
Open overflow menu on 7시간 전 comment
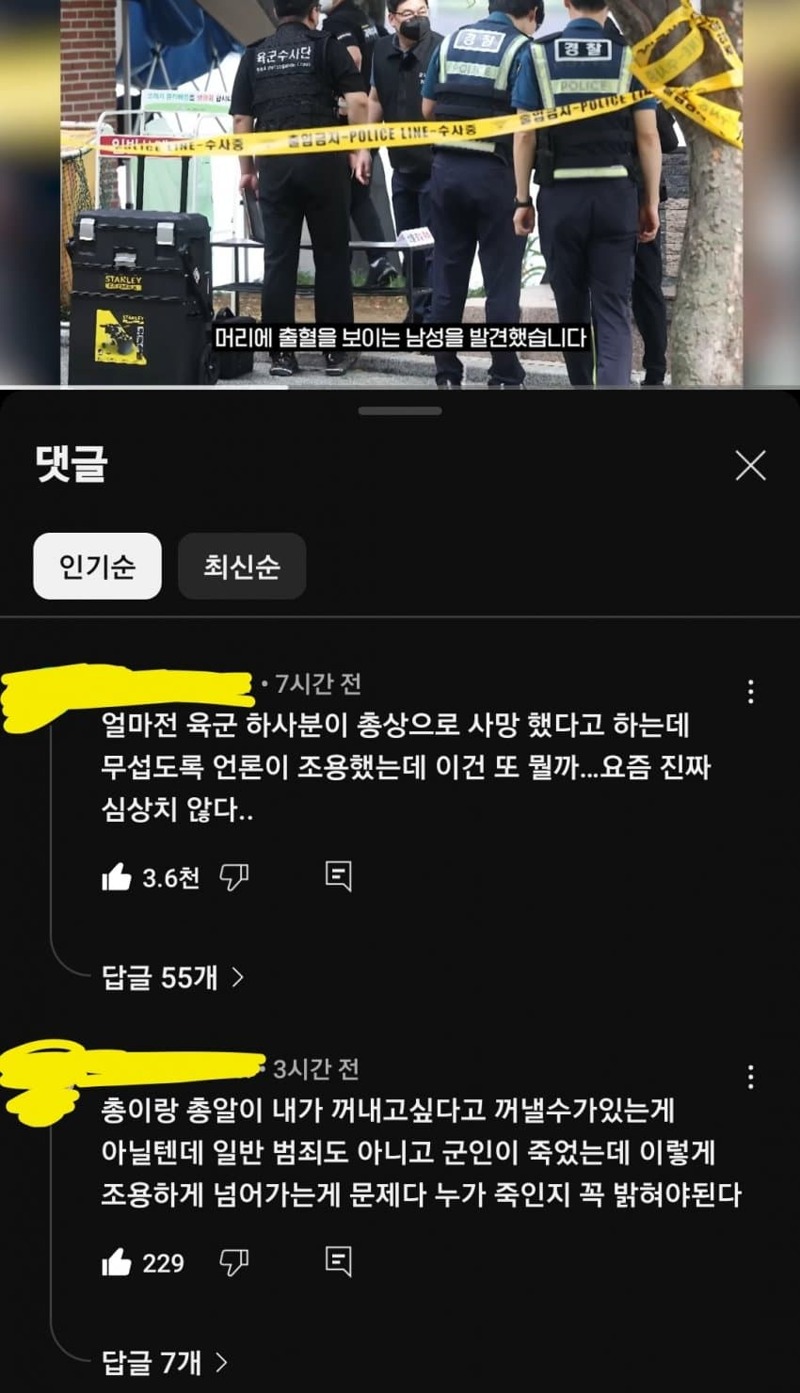[x=750, y=691]
